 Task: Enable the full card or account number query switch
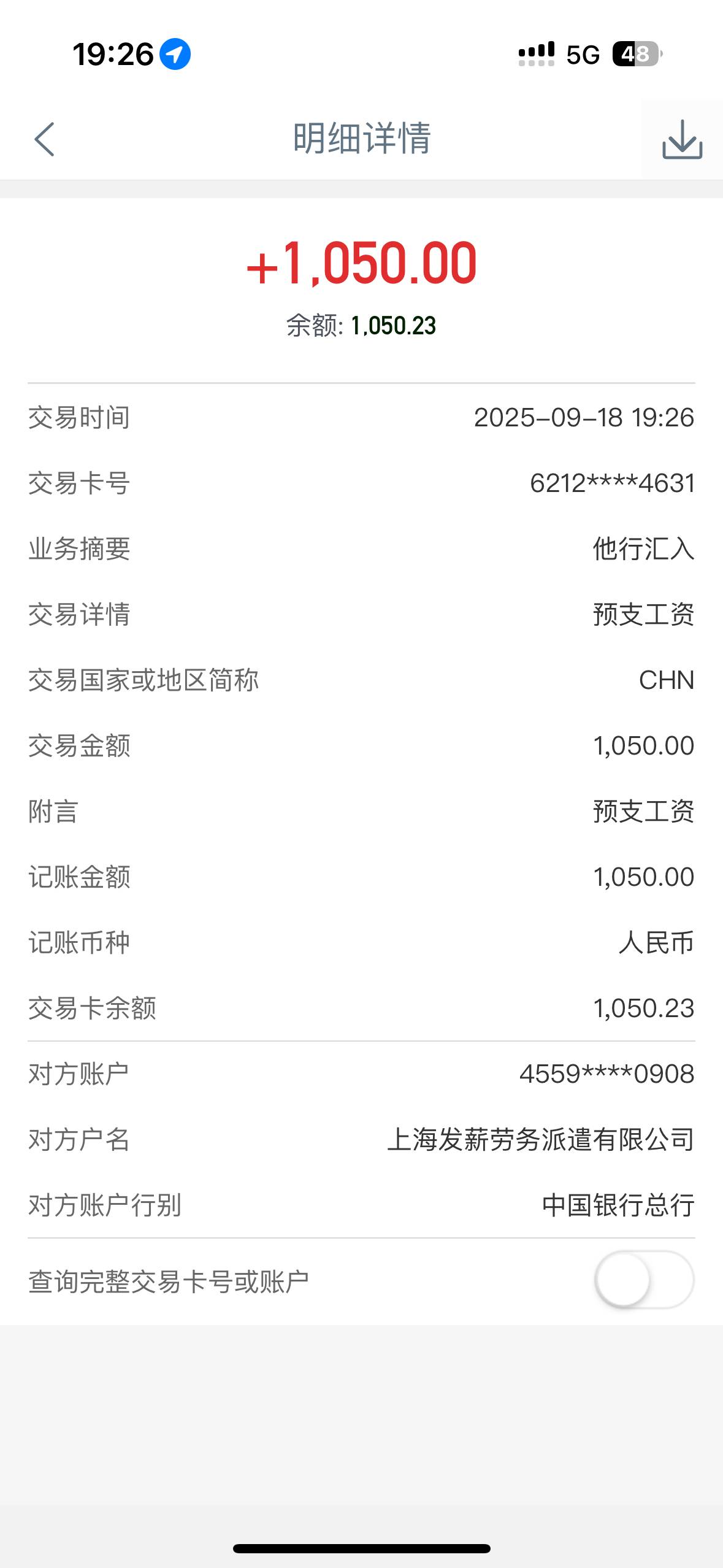tap(644, 1280)
